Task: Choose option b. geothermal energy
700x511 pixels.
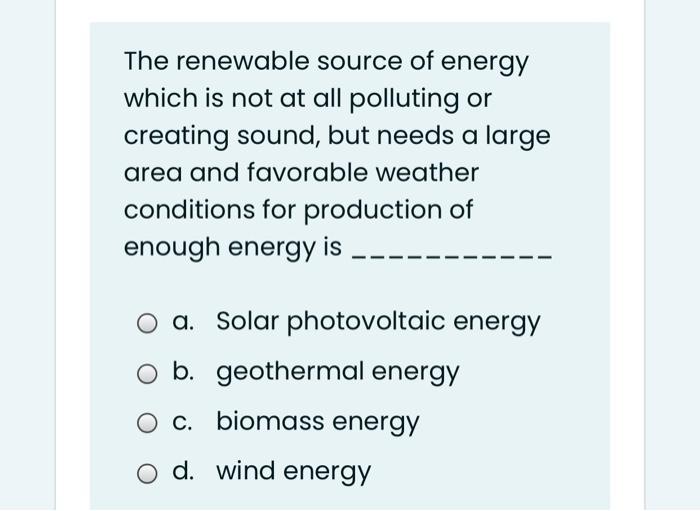Action: [x=148, y=373]
